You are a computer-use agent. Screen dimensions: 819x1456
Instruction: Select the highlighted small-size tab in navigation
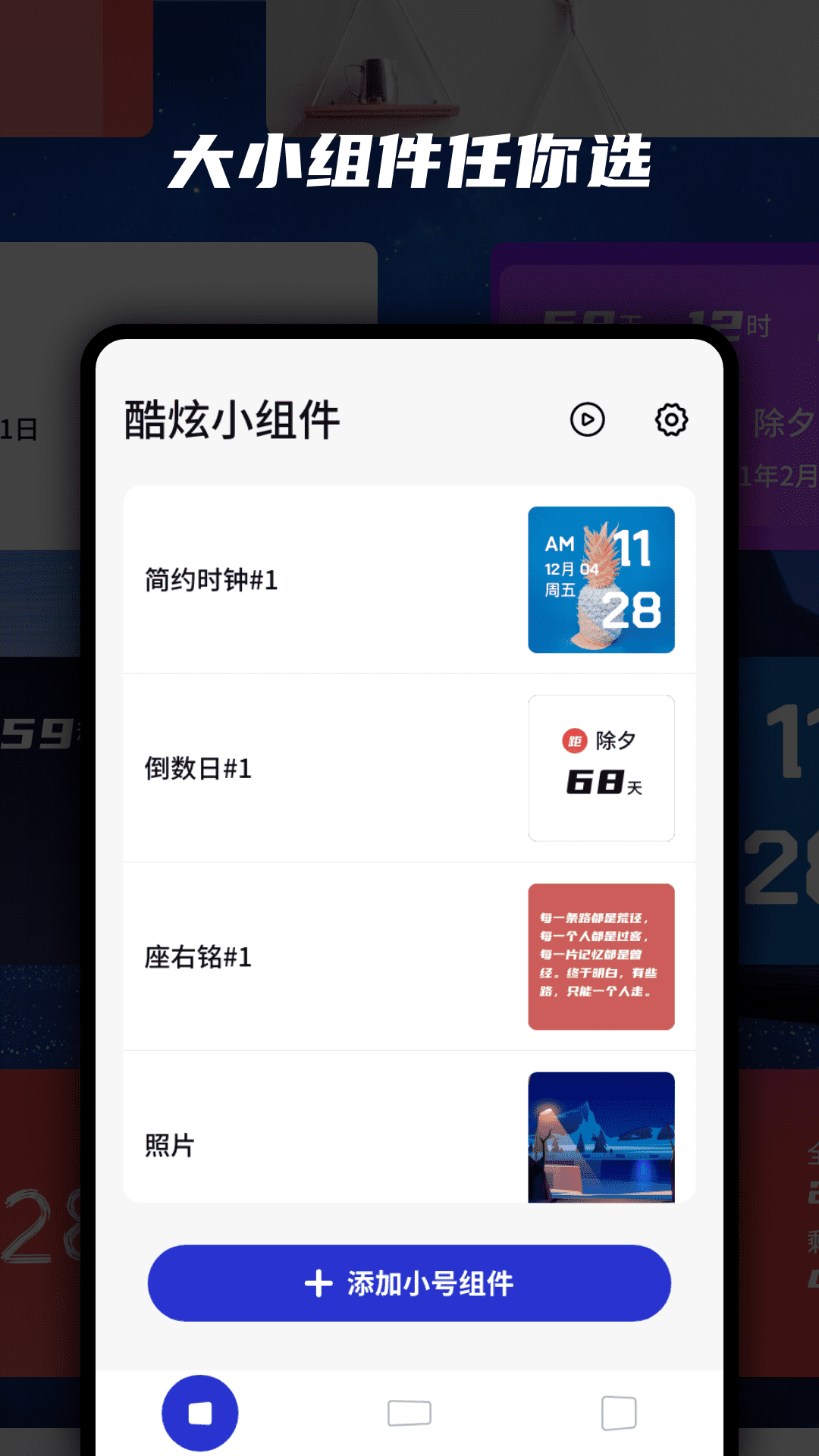tap(199, 1412)
